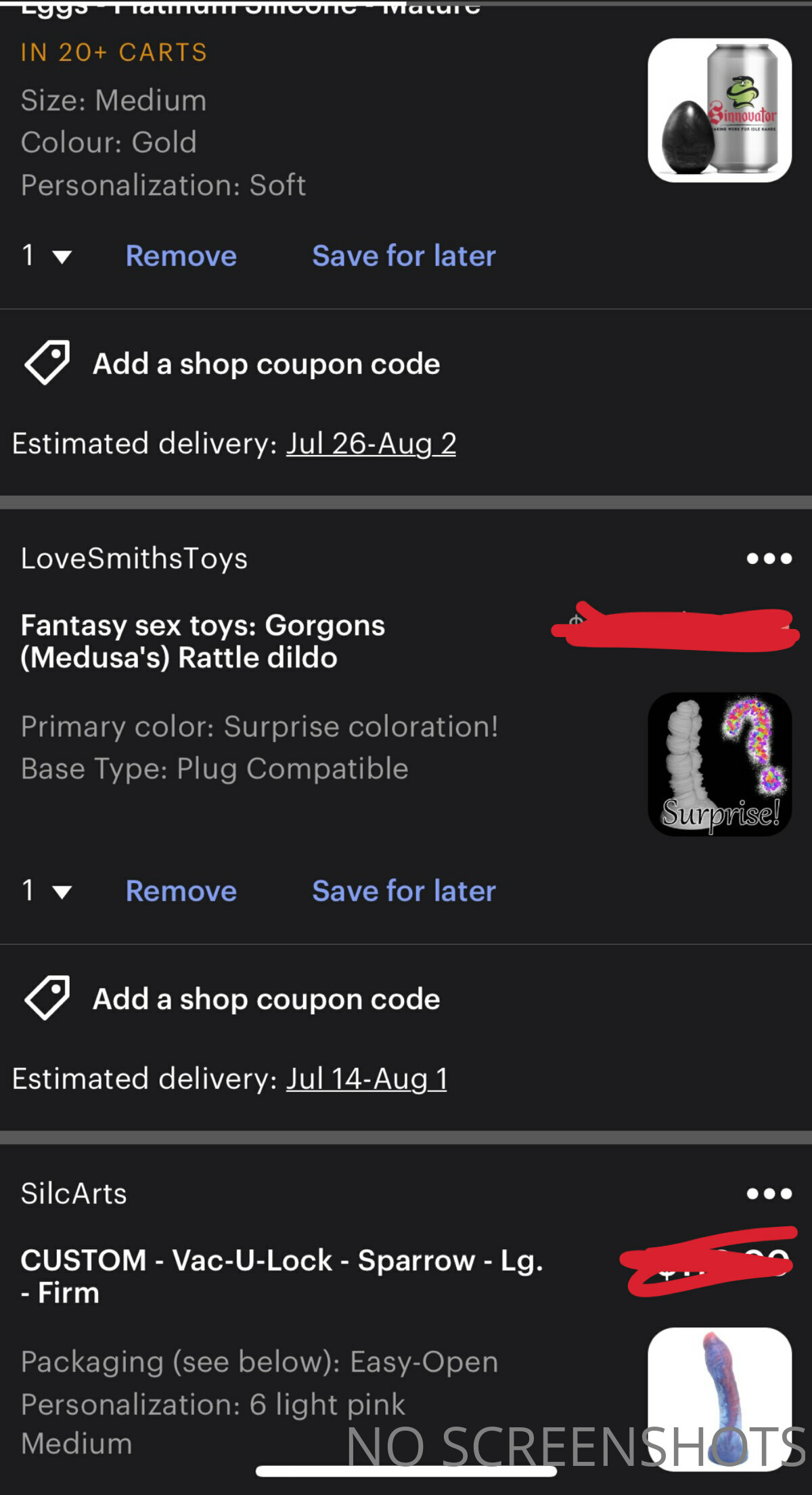Viewport: 812px width, 1495px height.
Task: Add a shop coupon code above Jul 26-Aug 2 delivery
Action: (232, 364)
